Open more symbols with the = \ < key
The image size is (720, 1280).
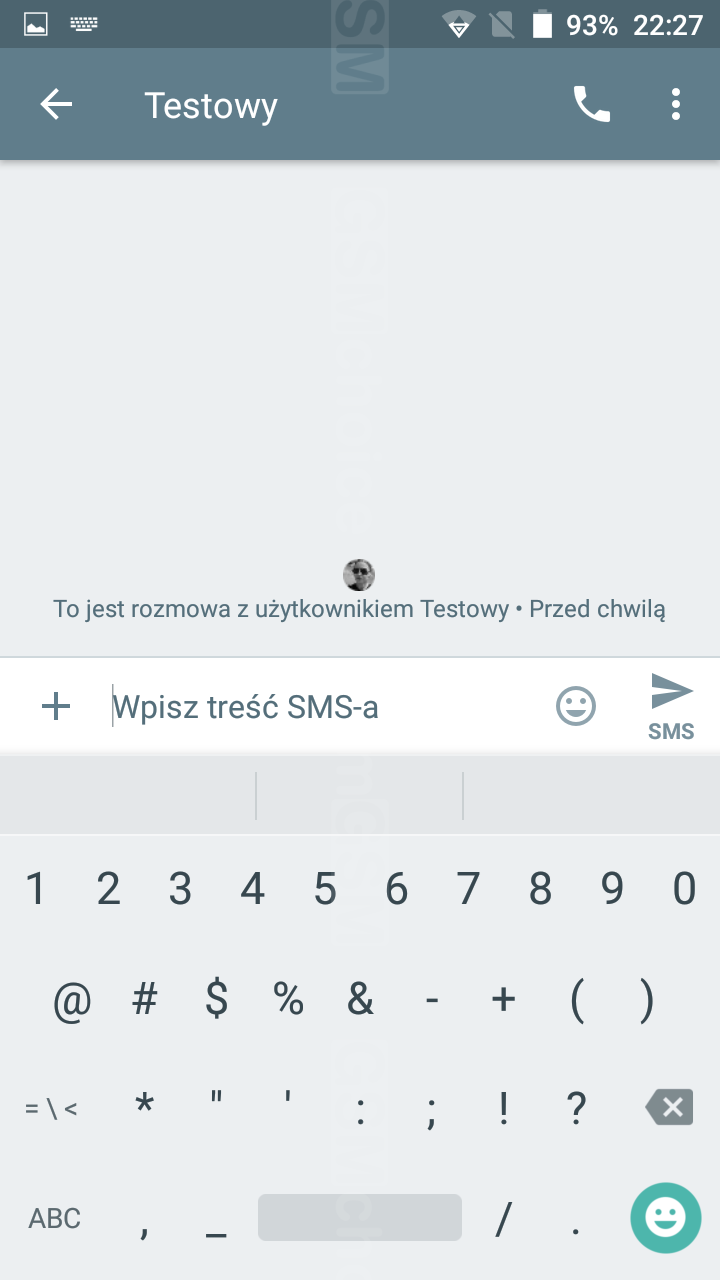click(x=51, y=1108)
